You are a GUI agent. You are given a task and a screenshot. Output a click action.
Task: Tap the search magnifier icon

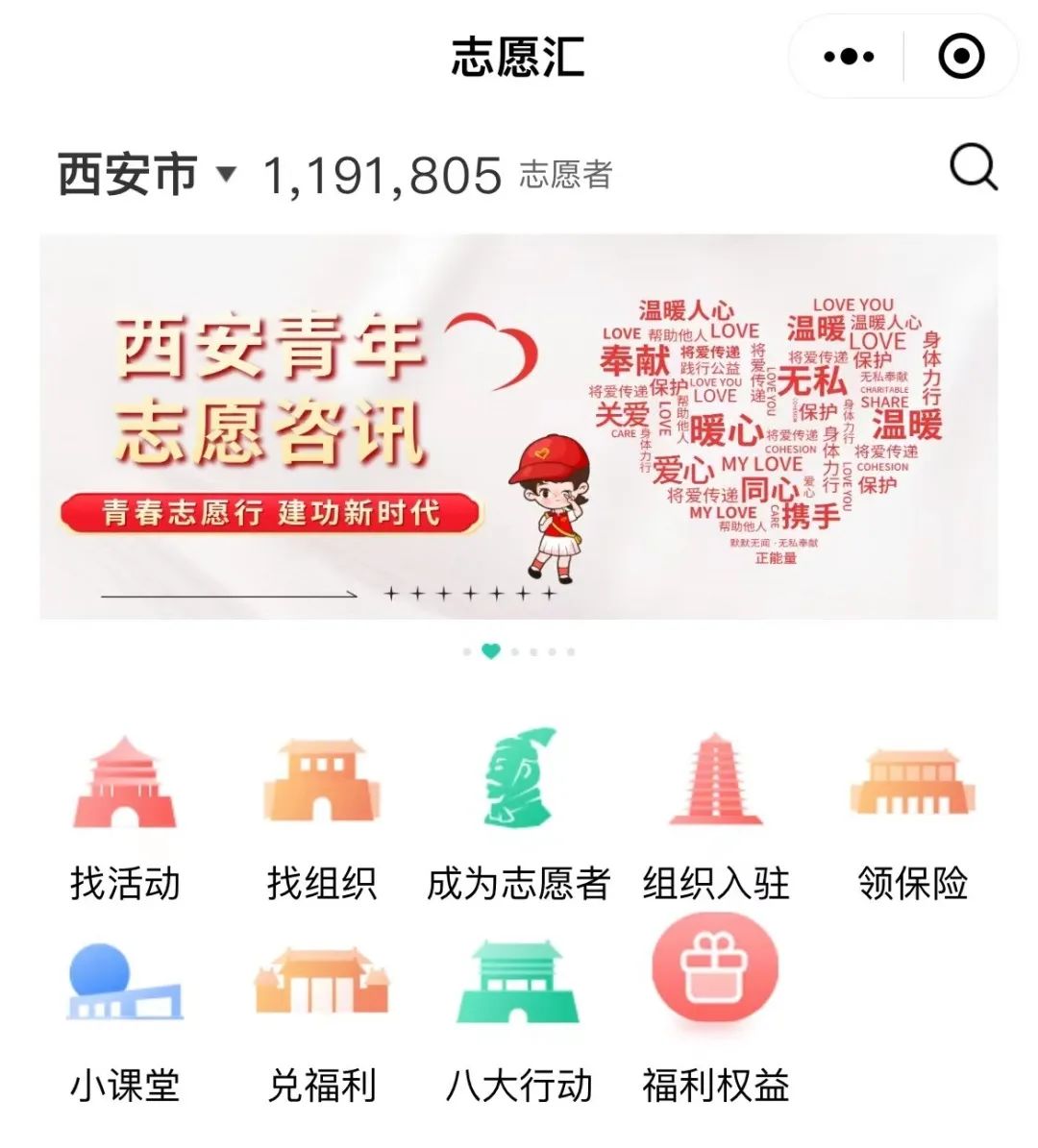point(974,168)
